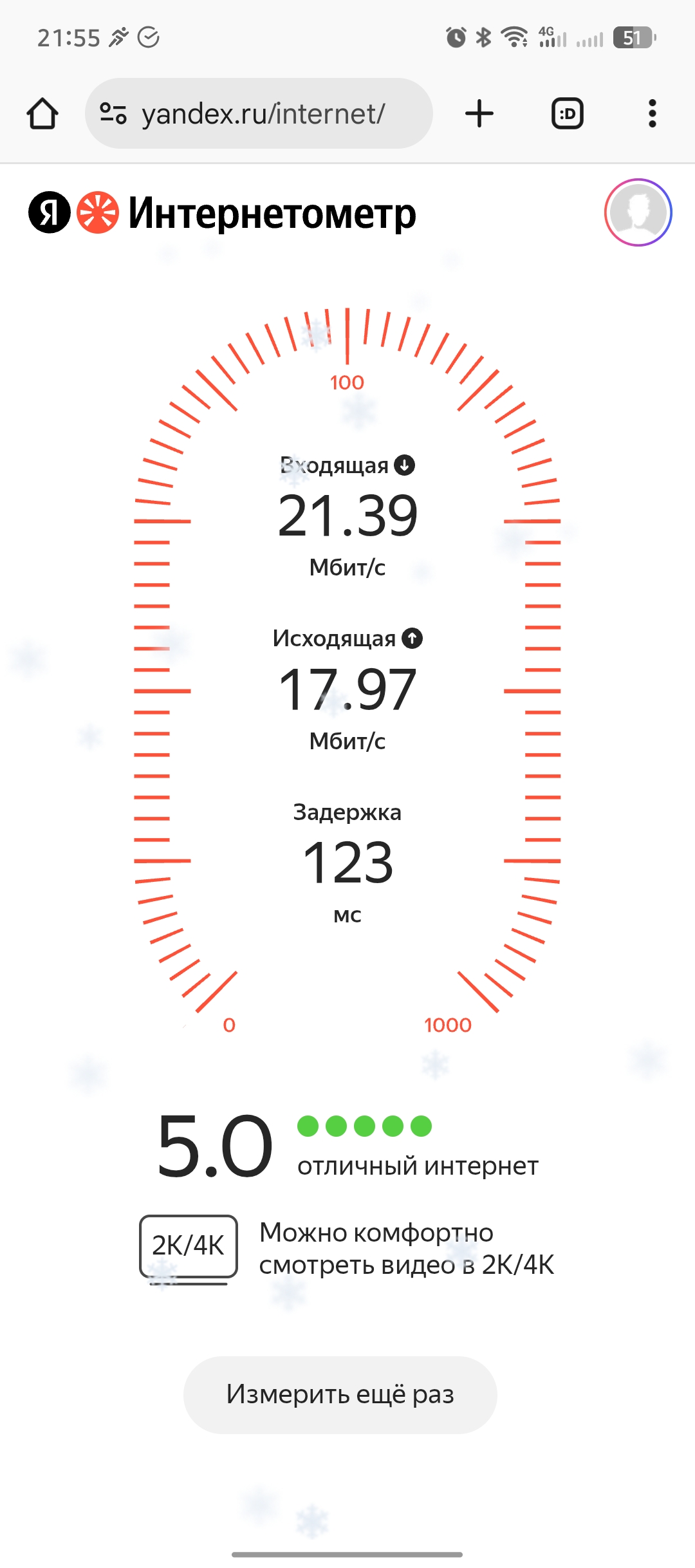This screenshot has height=1568, width=695.
Task: Tap the yandex.ru/internet address bar
Action: (264, 114)
